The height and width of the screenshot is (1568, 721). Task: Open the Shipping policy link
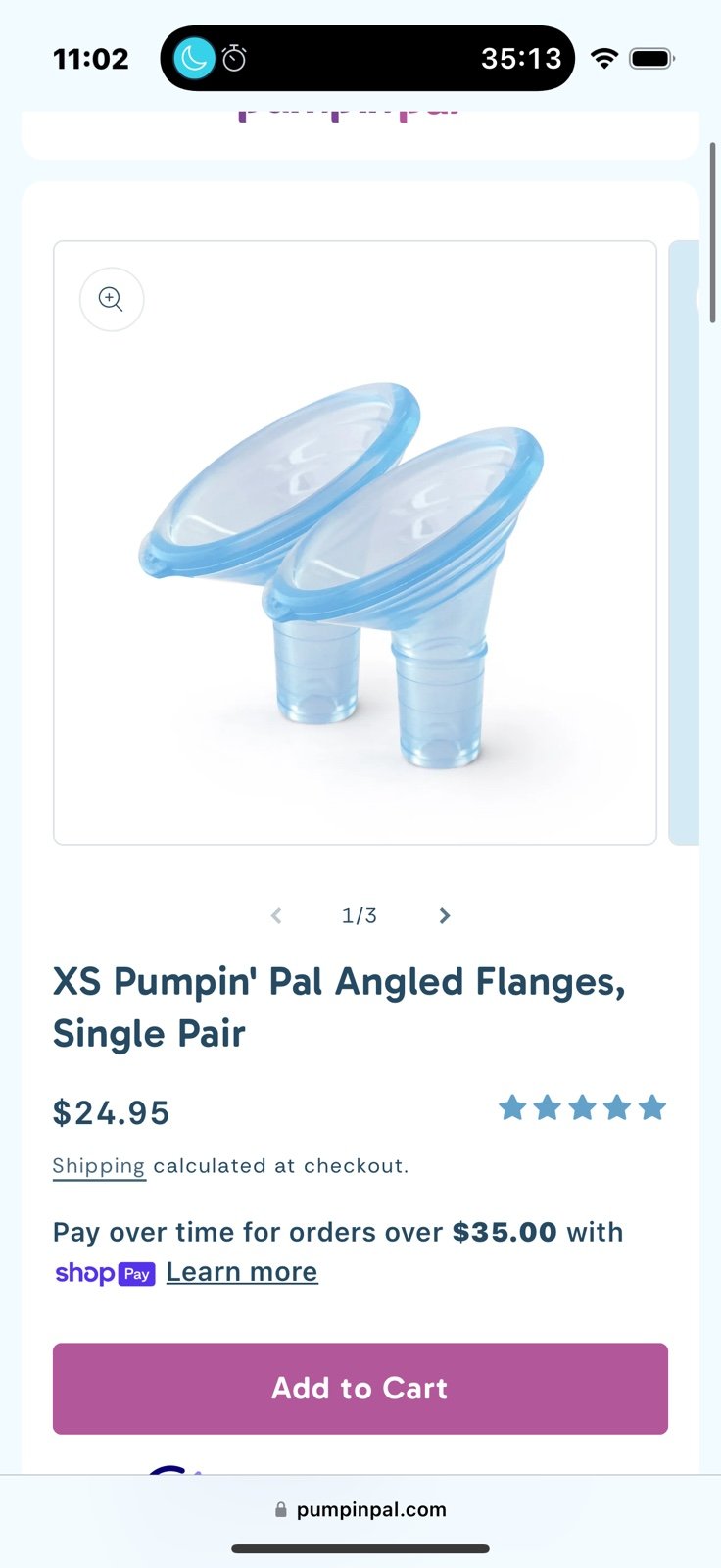(99, 1166)
